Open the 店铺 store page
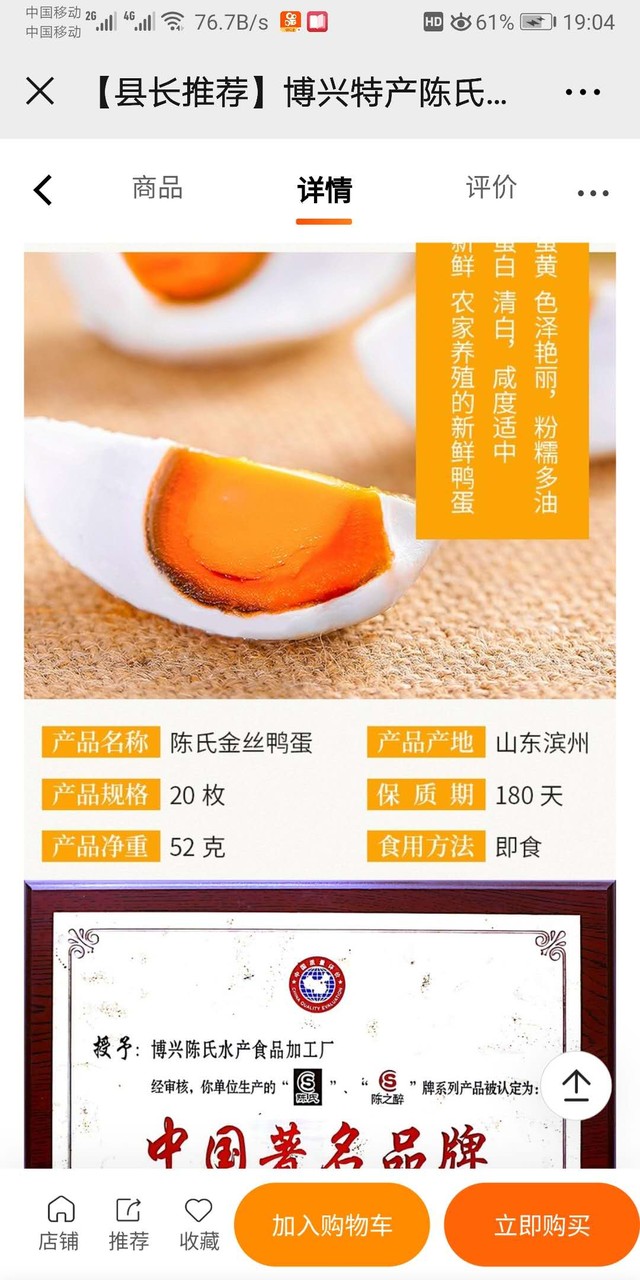The image size is (640, 1280). [59, 1223]
